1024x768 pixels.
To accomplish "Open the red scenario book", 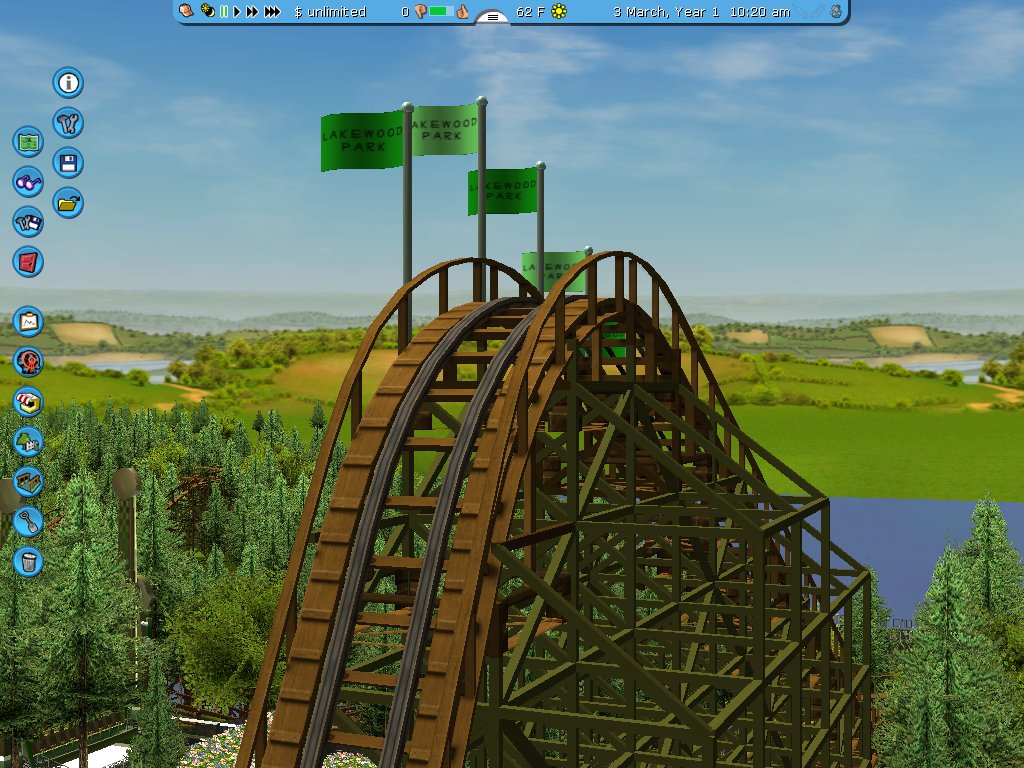I will (28, 262).
